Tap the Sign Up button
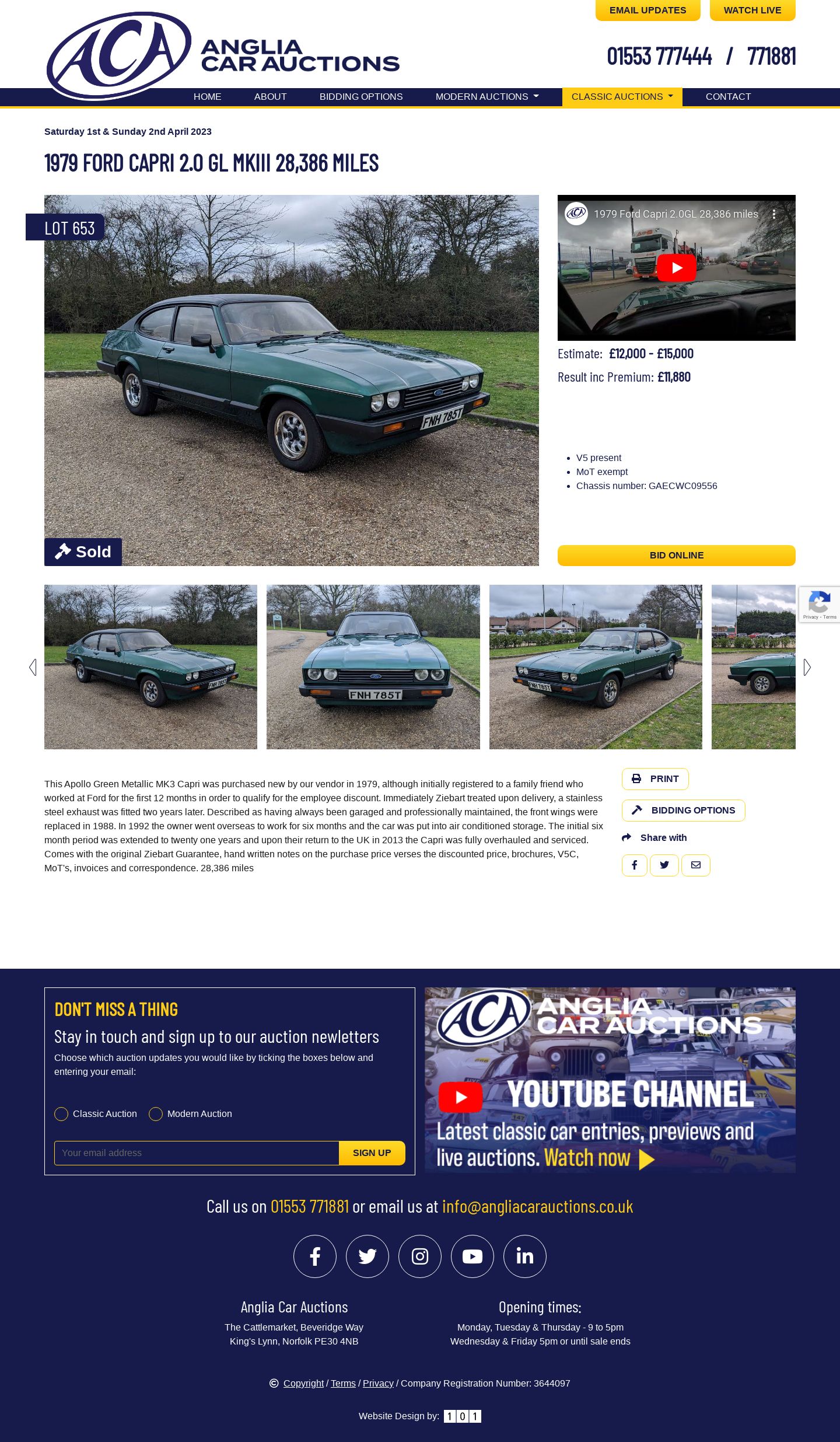Screen dimensions: 840x1442 (x=372, y=1153)
